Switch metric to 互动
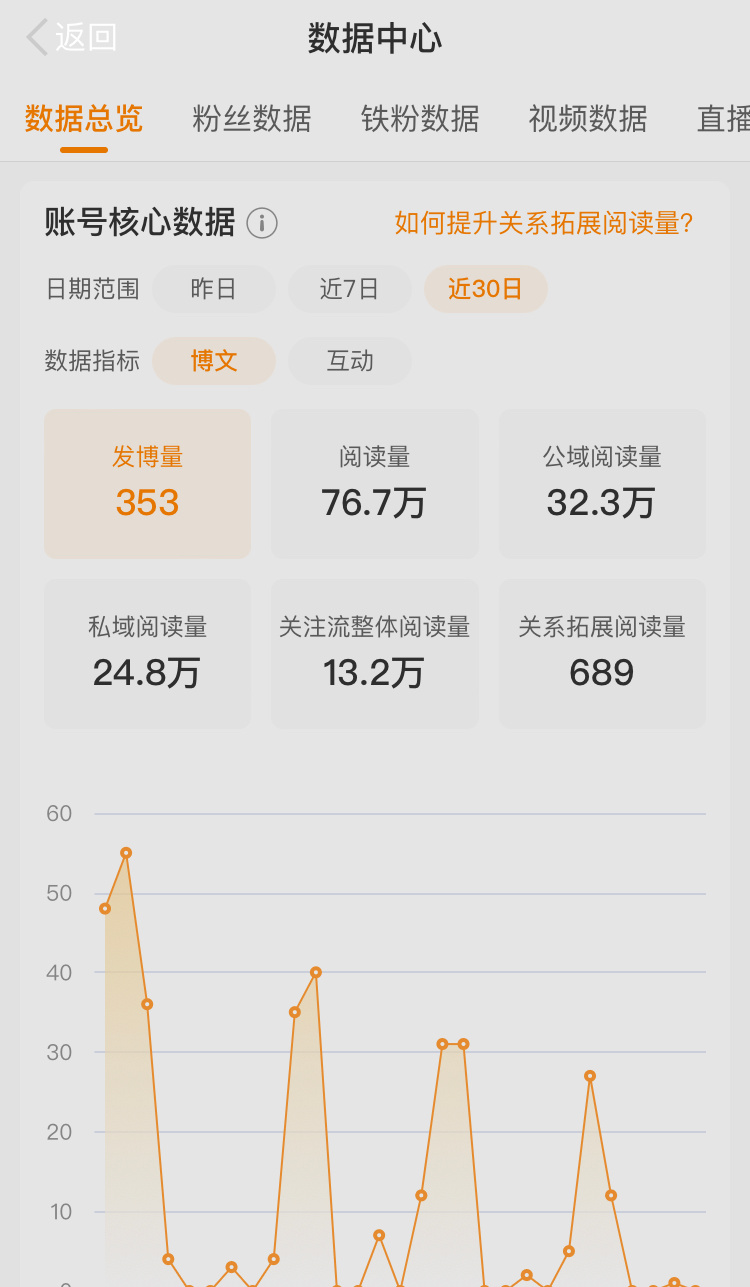This screenshot has height=1287, width=750. pyautogui.click(x=350, y=361)
